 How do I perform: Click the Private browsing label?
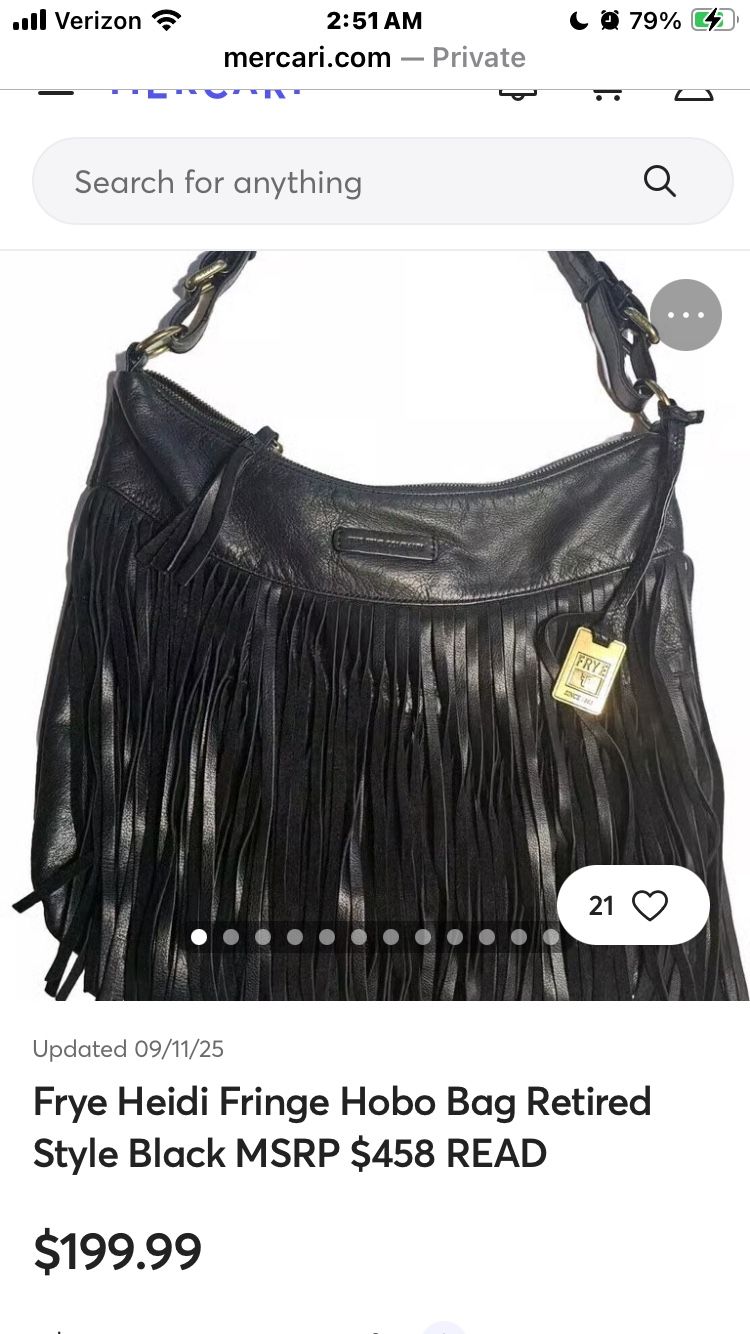478,58
